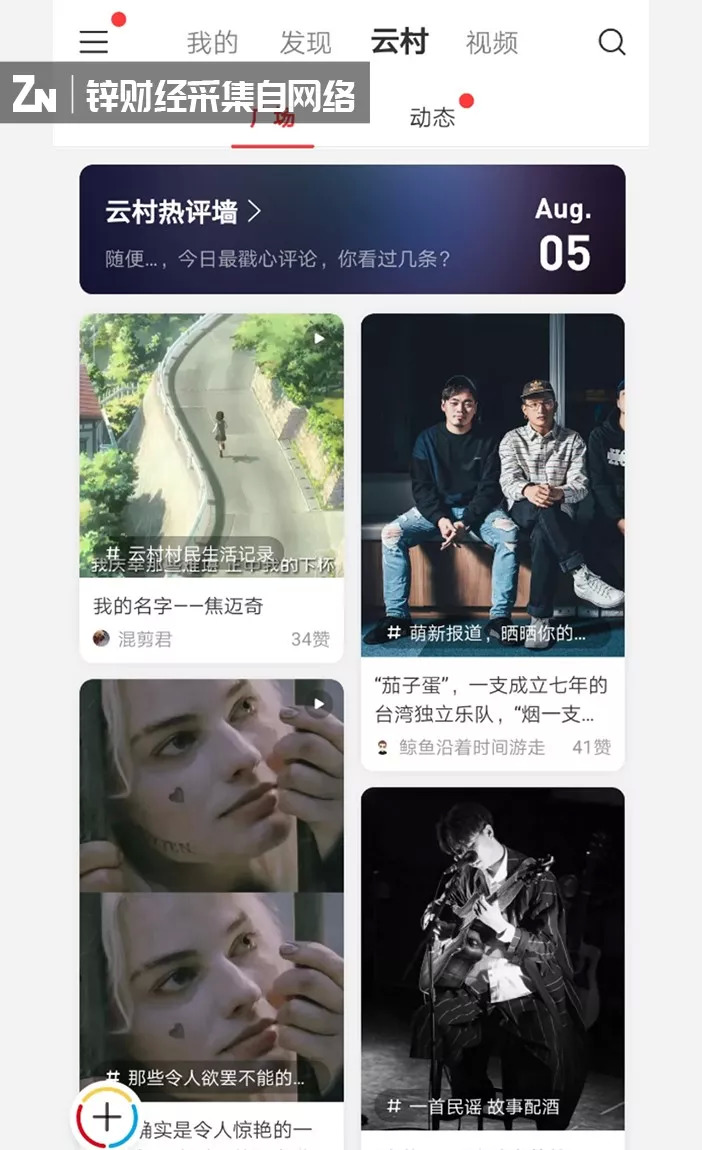The height and width of the screenshot is (1150, 702).
Task: Switch to the 视频 tab
Action: pos(491,43)
